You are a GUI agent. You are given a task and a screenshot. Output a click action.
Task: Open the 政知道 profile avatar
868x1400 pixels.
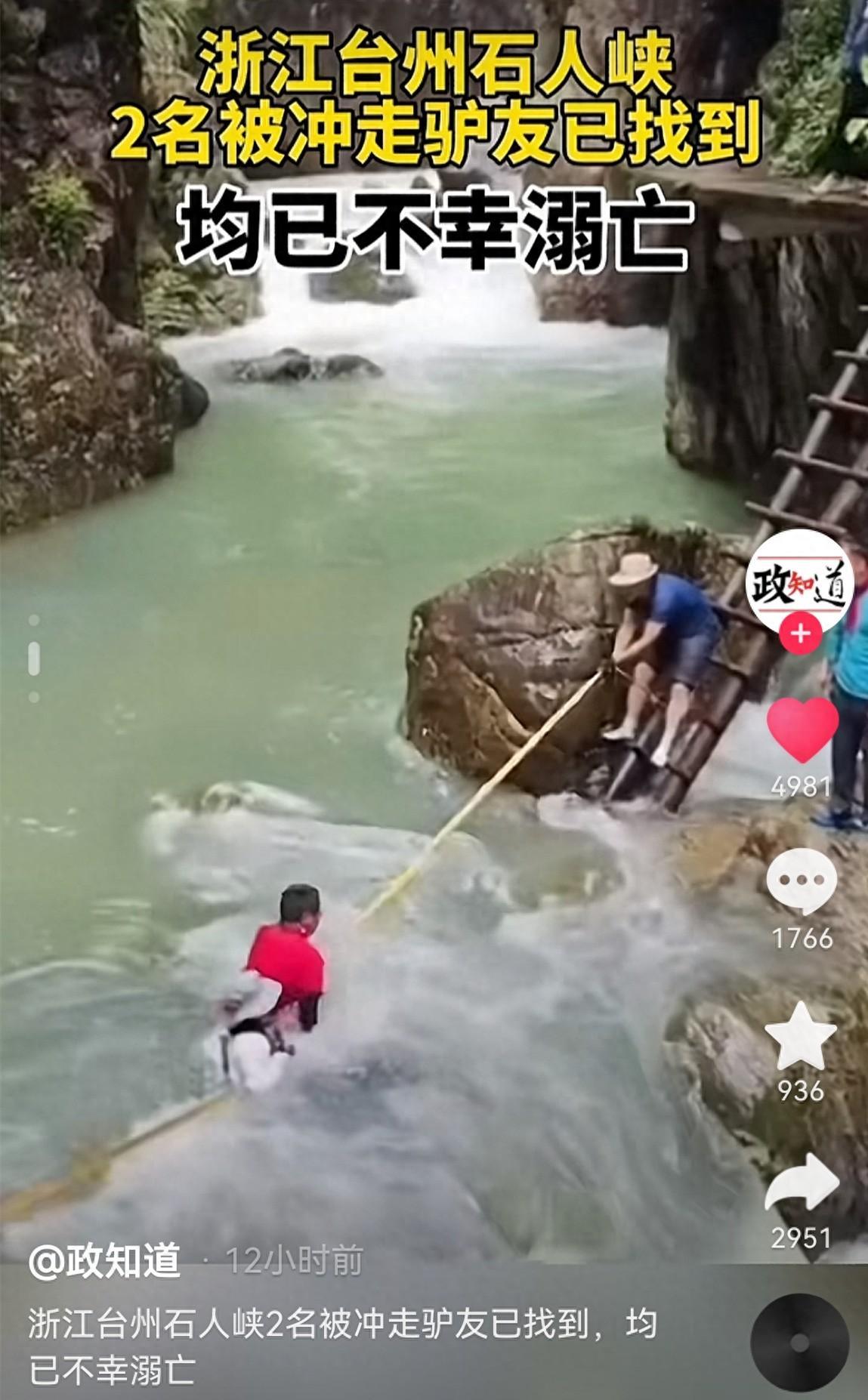[799, 583]
